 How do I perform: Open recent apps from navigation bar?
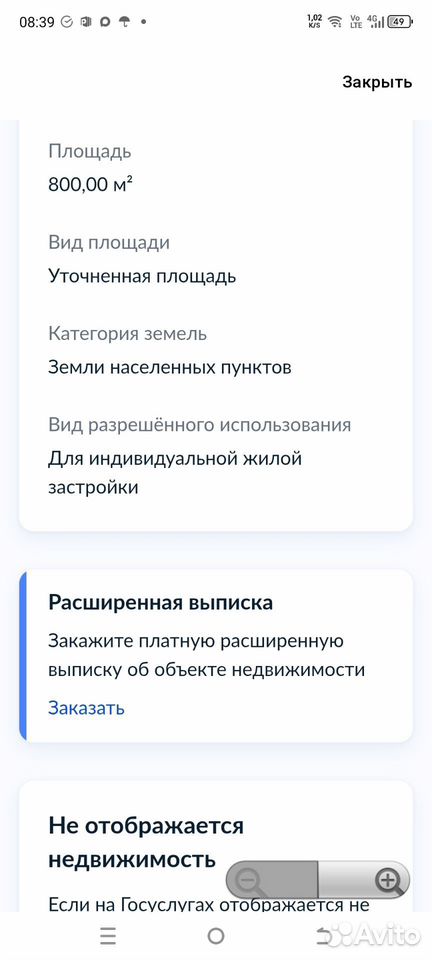[x=108, y=936]
